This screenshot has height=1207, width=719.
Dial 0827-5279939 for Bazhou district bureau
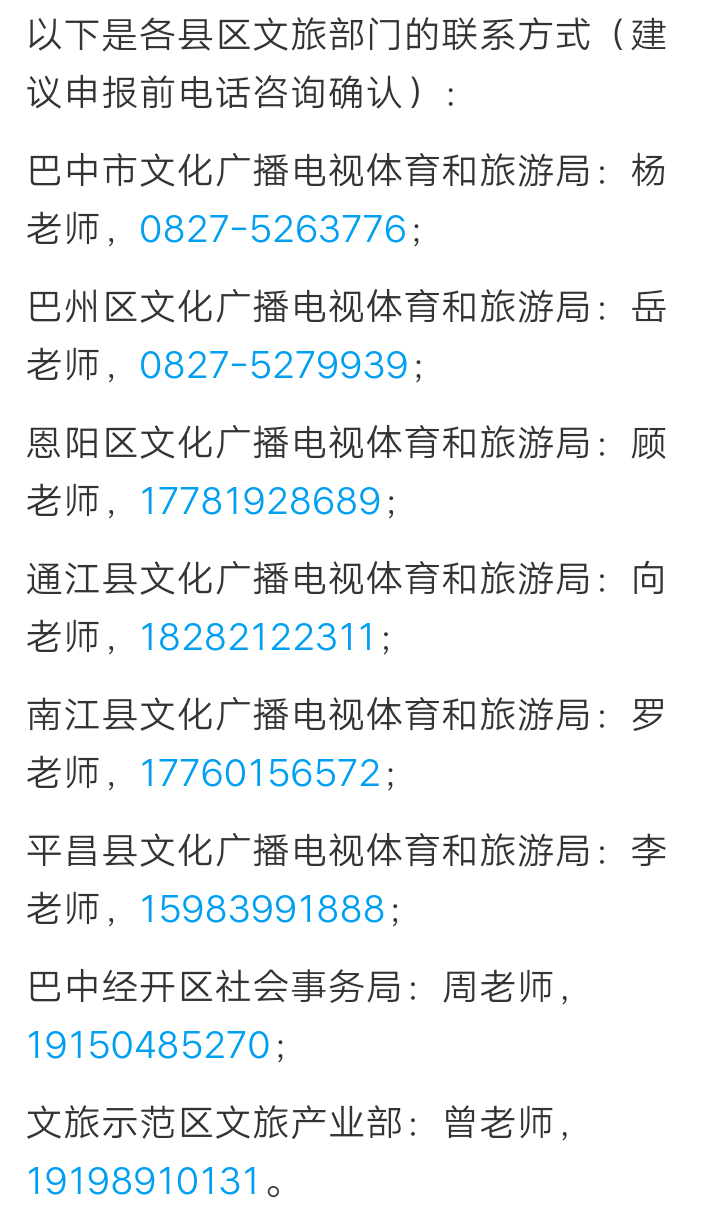click(x=273, y=366)
